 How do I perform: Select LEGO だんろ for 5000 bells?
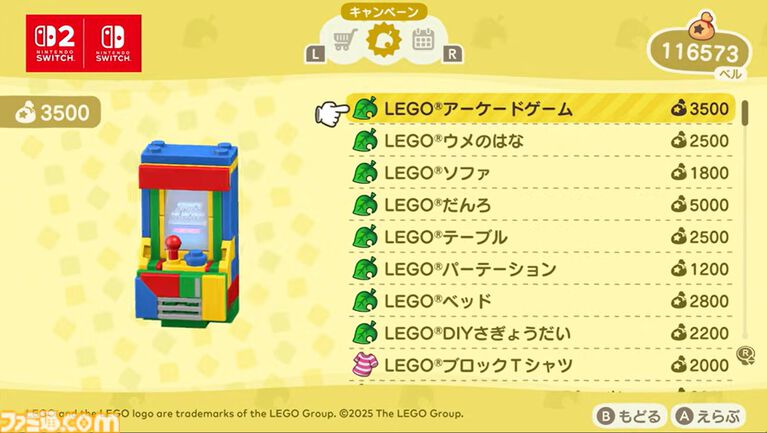pos(541,205)
